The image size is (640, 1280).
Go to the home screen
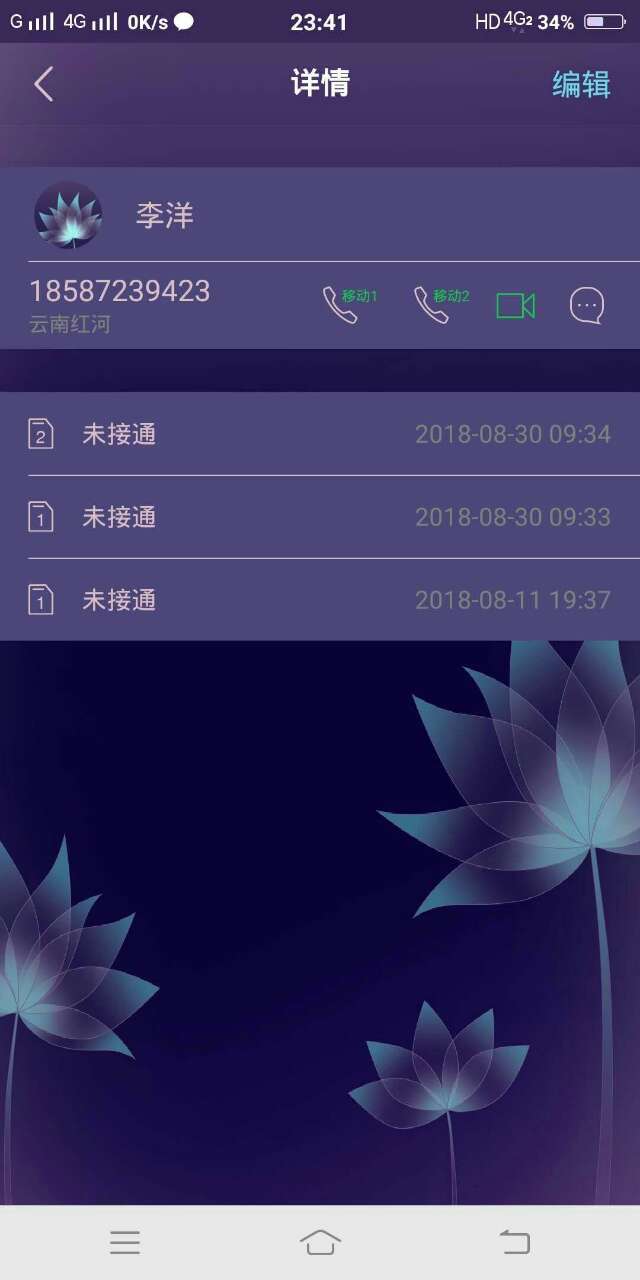pos(320,1242)
